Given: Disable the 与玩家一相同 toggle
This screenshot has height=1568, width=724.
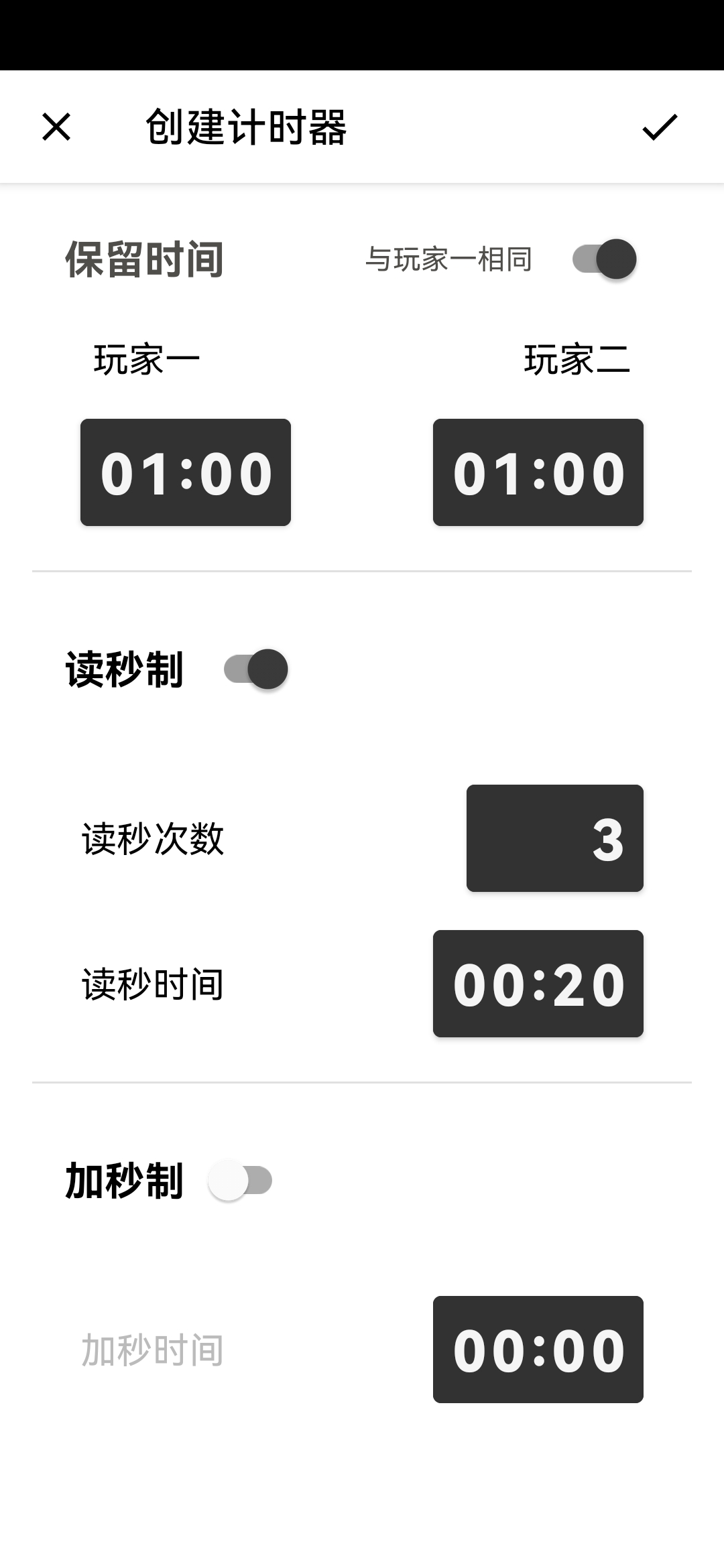Looking at the screenshot, I should click(604, 258).
